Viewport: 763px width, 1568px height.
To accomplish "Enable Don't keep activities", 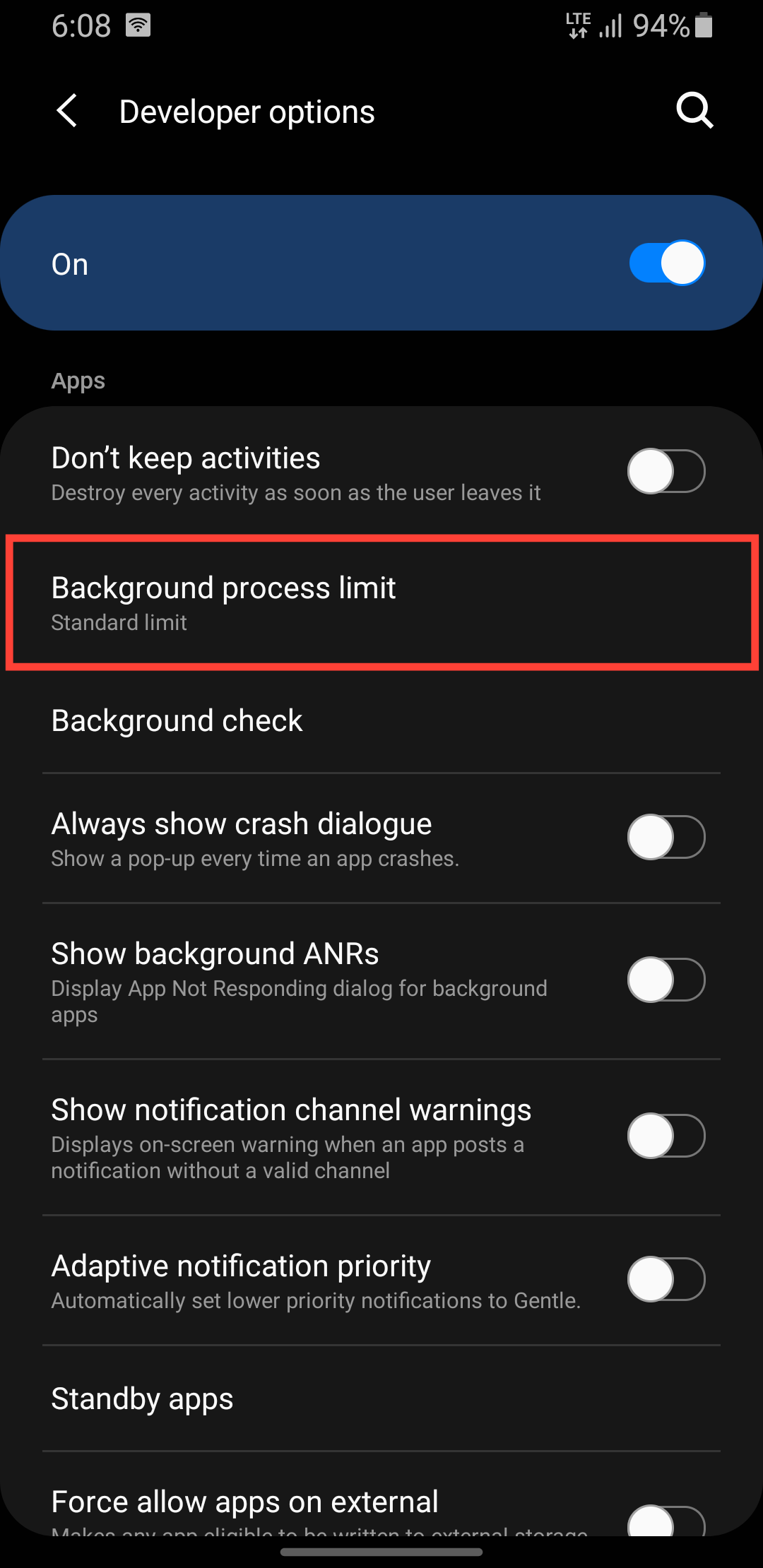I will click(x=667, y=471).
